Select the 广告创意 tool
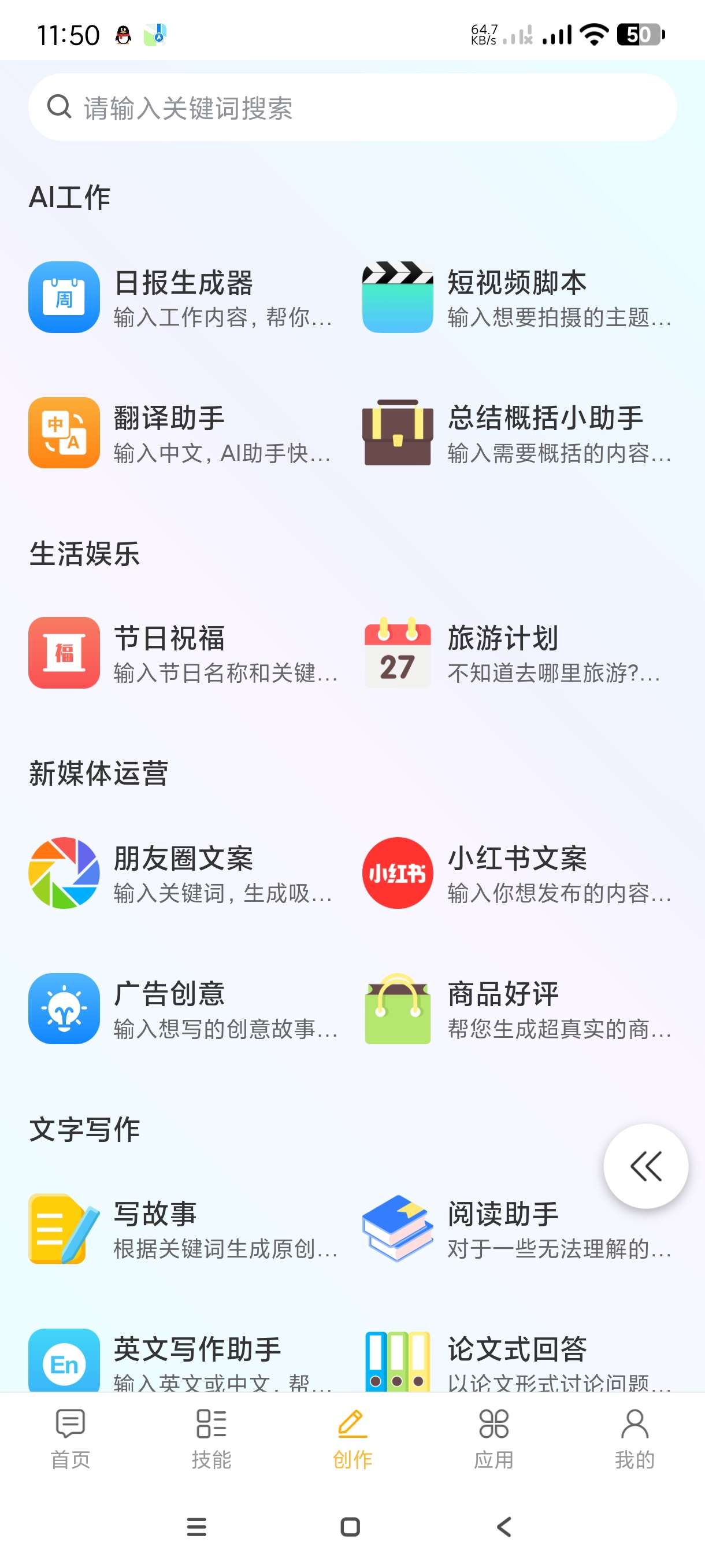The image size is (705, 1568). click(183, 1008)
